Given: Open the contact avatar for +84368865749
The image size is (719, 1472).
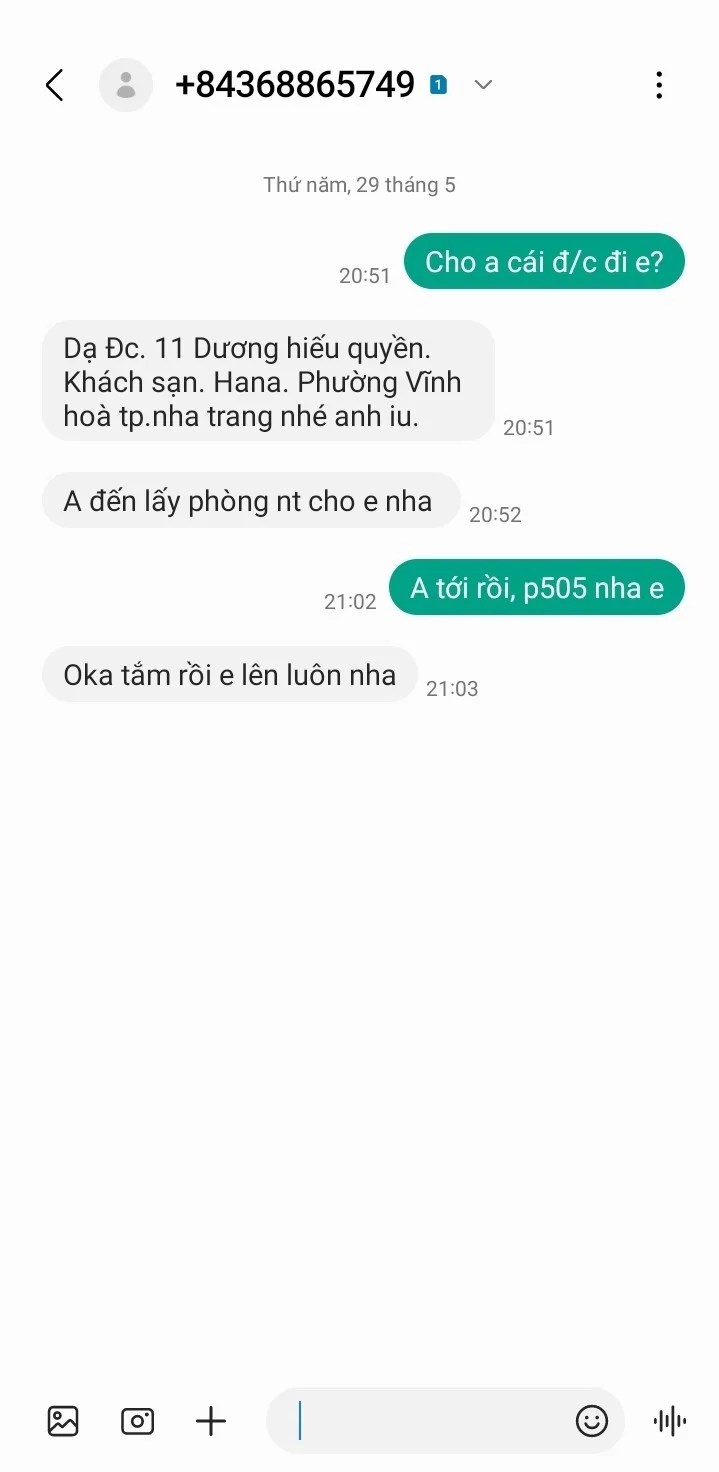Looking at the screenshot, I should 126,86.
